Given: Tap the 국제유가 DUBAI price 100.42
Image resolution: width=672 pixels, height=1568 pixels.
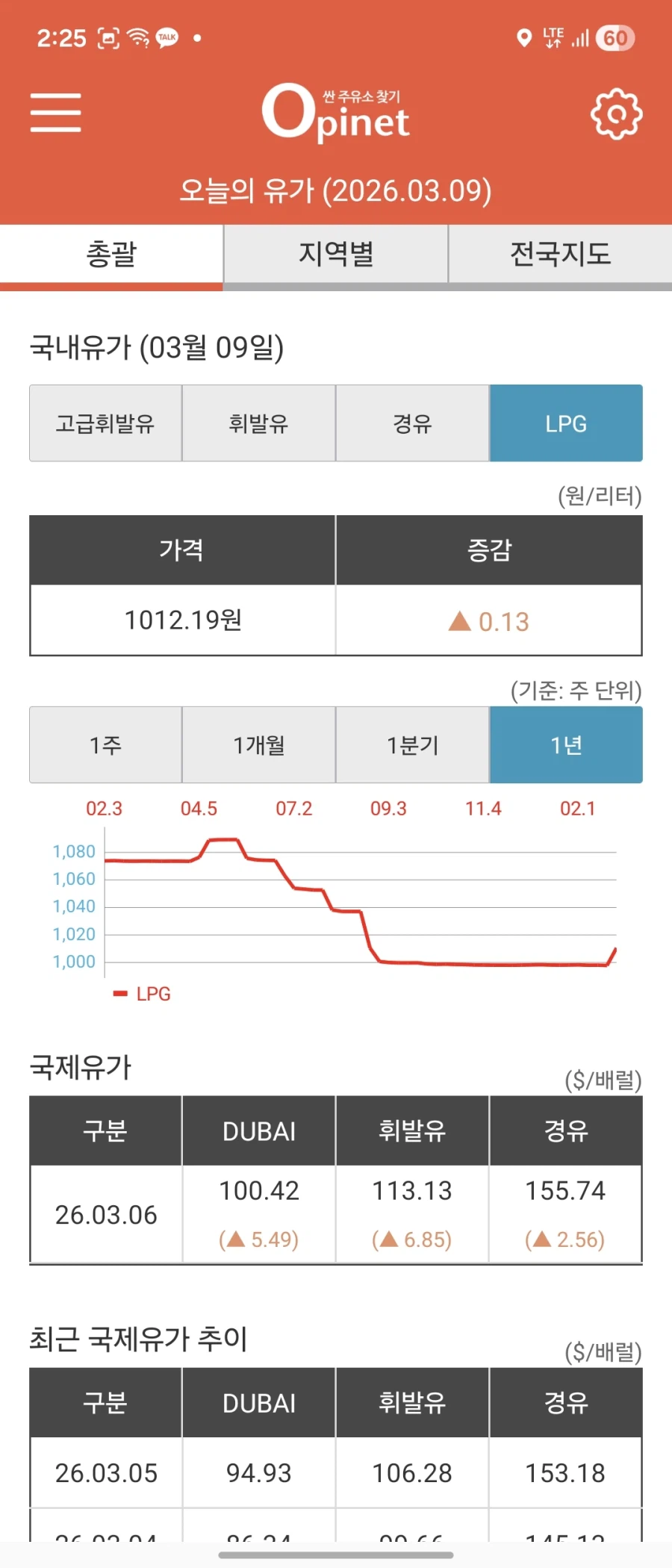Looking at the screenshot, I should (258, 1191).
